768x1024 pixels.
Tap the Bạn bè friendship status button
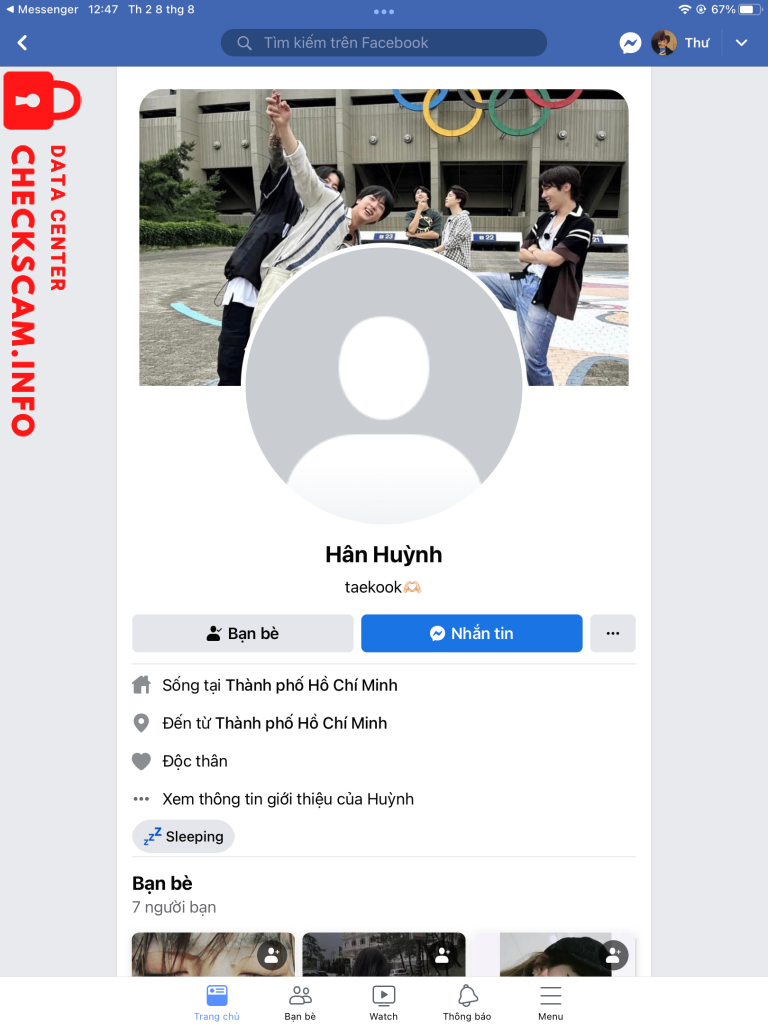click(x=243, y=633)
